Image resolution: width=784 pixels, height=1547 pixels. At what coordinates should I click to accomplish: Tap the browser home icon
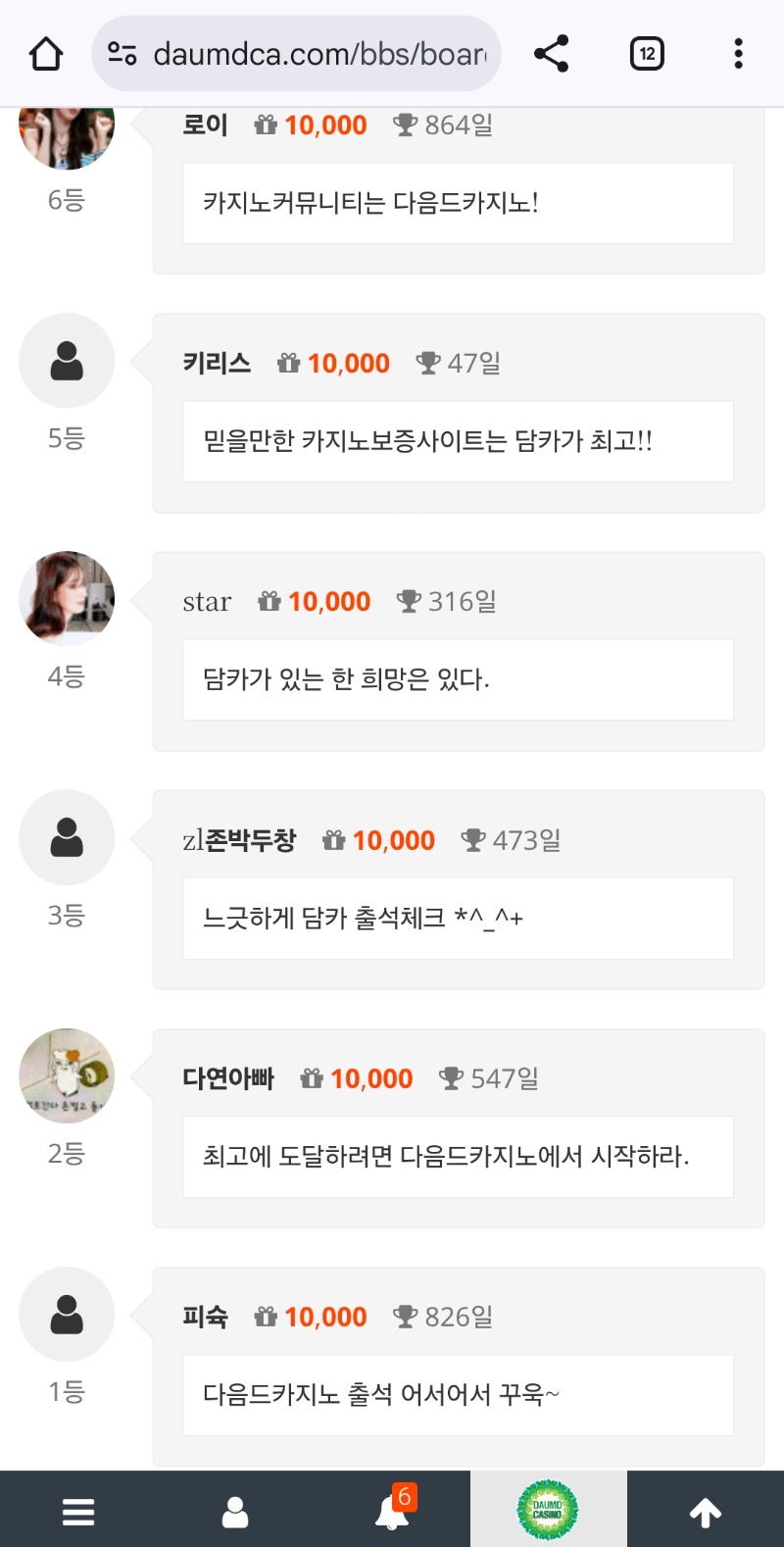45,54
